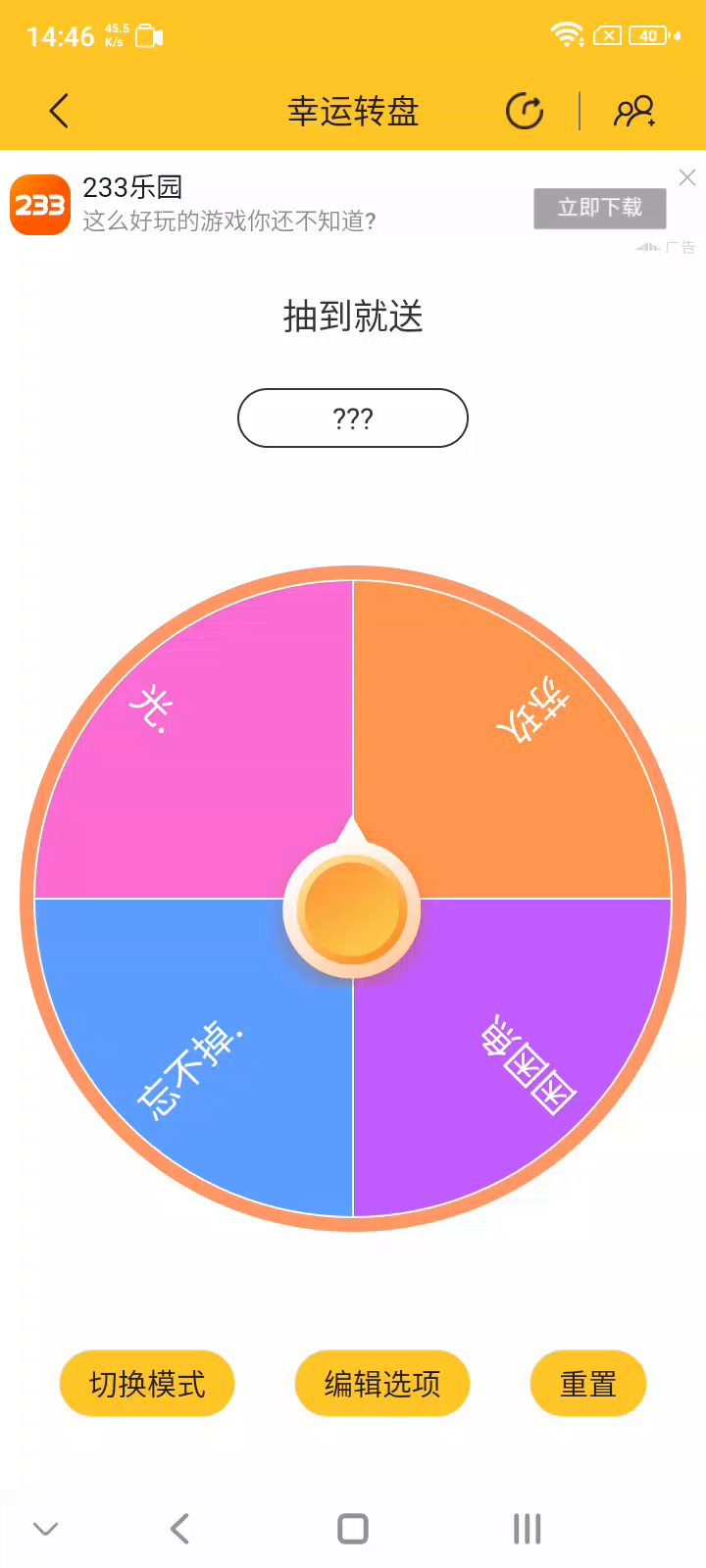Tap 立即下载 on the 233乐园 ad
The image size is (706, 1568).
click(x=599, y=208)
